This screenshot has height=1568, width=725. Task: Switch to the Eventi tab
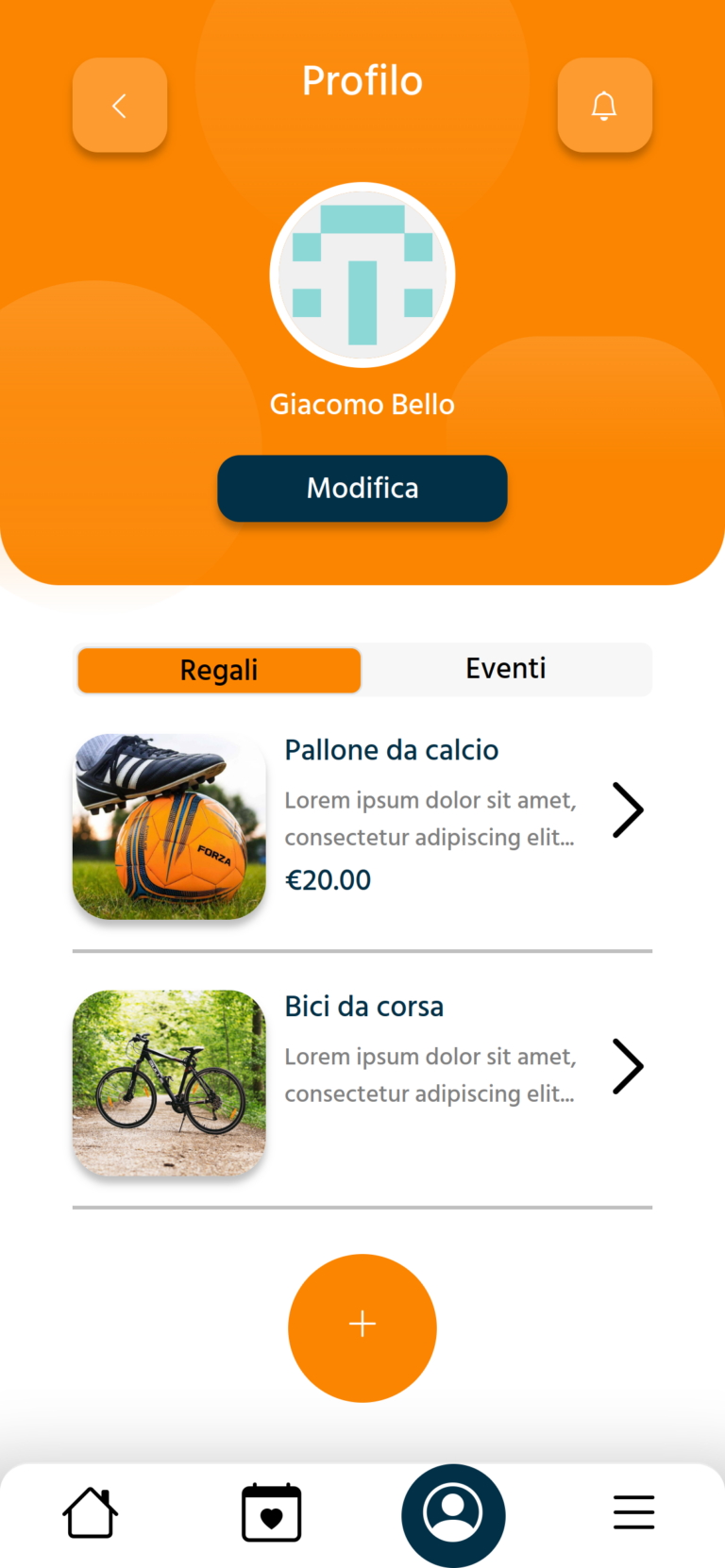point(506,669)
